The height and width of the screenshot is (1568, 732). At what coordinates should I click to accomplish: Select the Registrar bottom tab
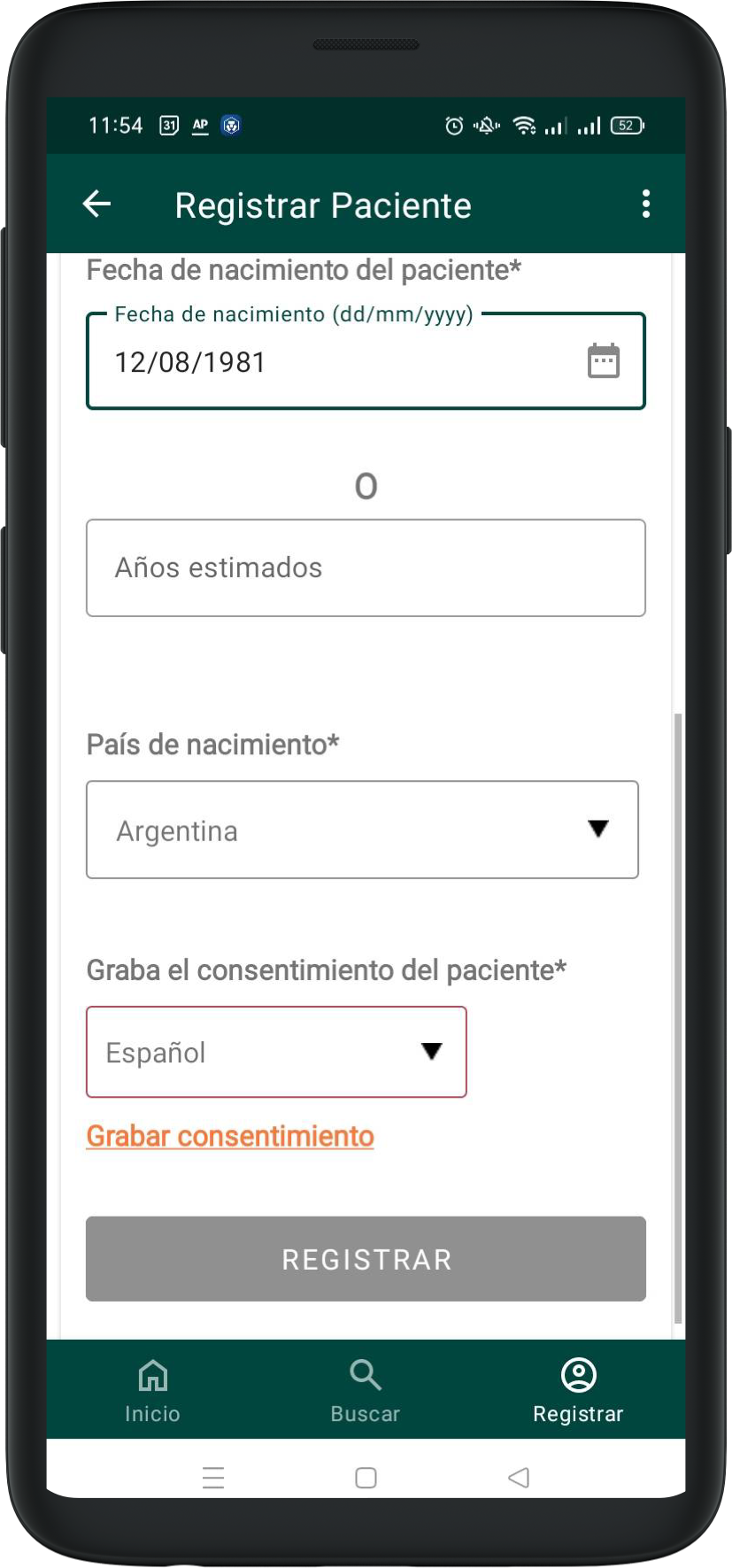pos(578,1390)
